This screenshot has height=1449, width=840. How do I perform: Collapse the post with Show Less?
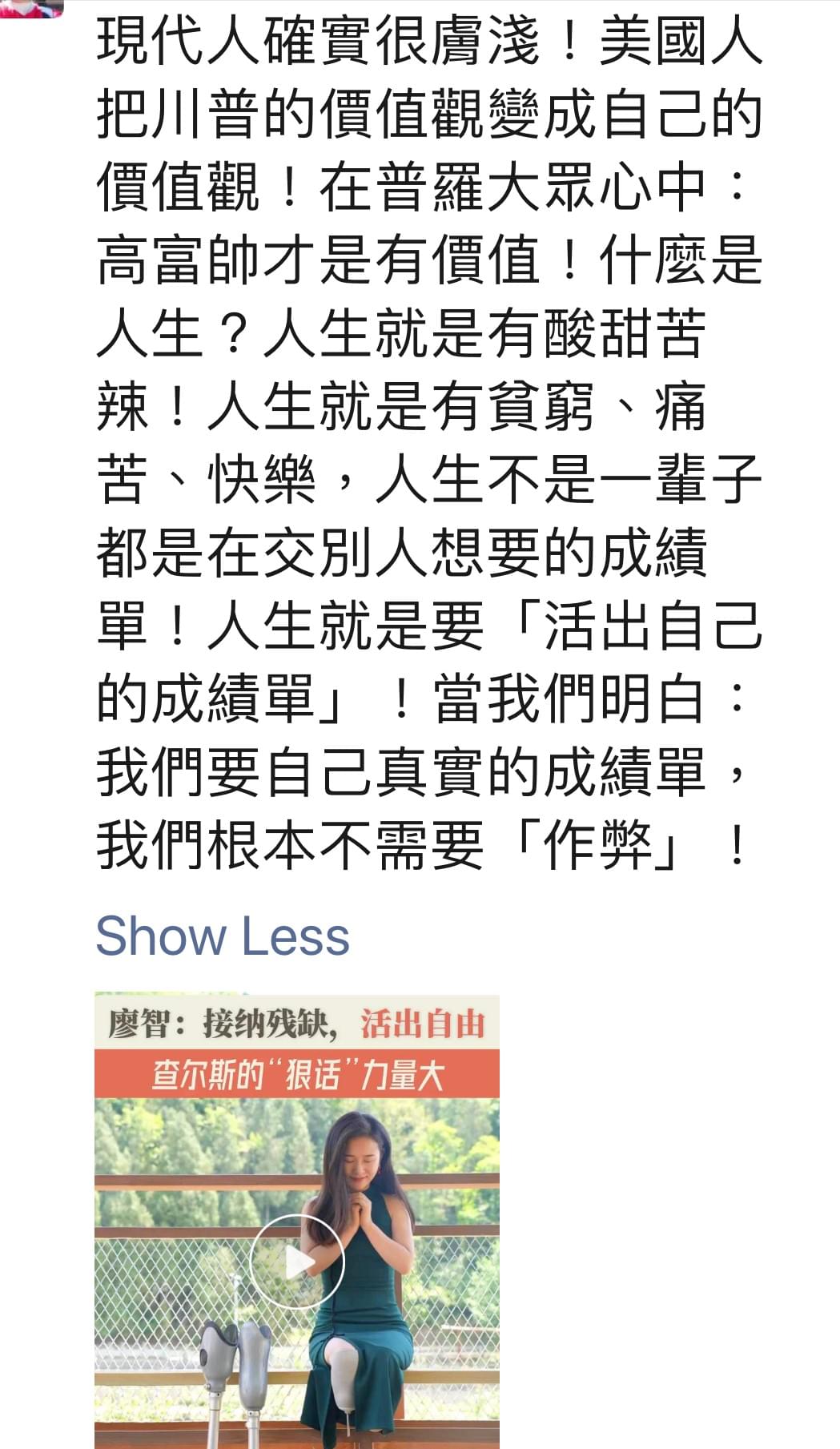pos(223,936)
